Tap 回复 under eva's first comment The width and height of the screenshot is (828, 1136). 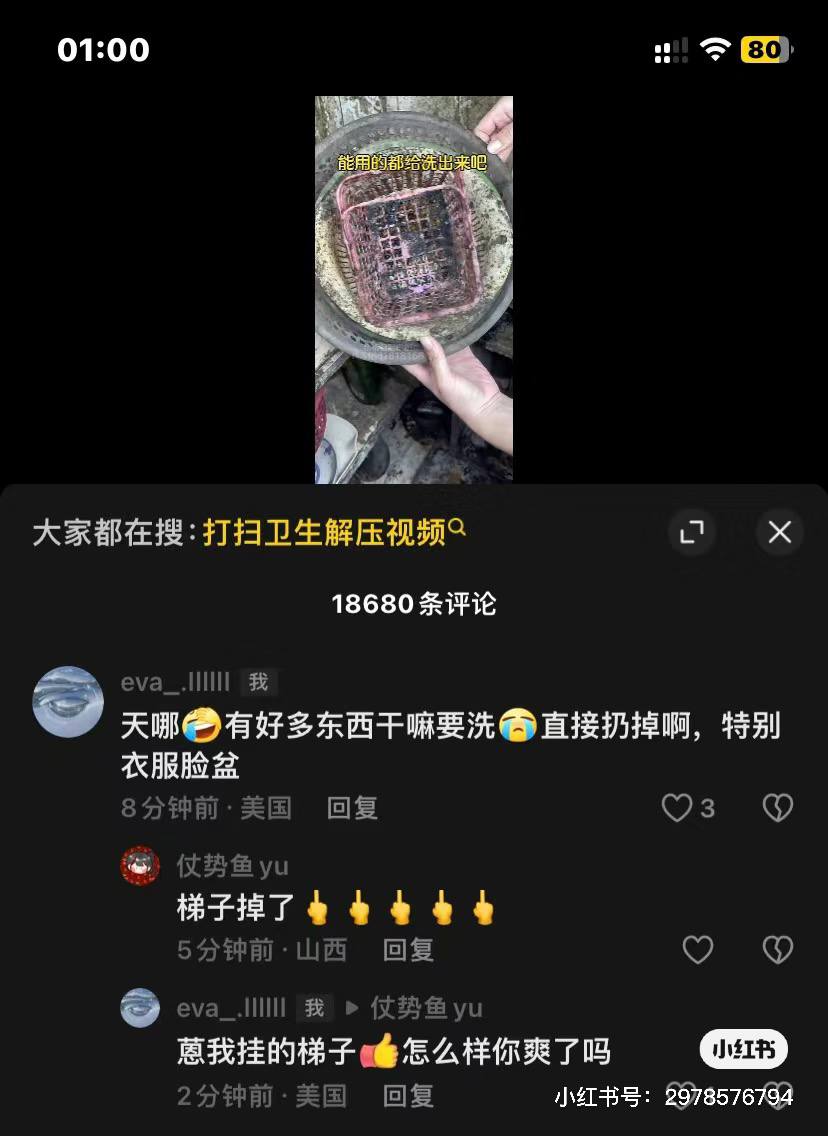click(352, 807)
